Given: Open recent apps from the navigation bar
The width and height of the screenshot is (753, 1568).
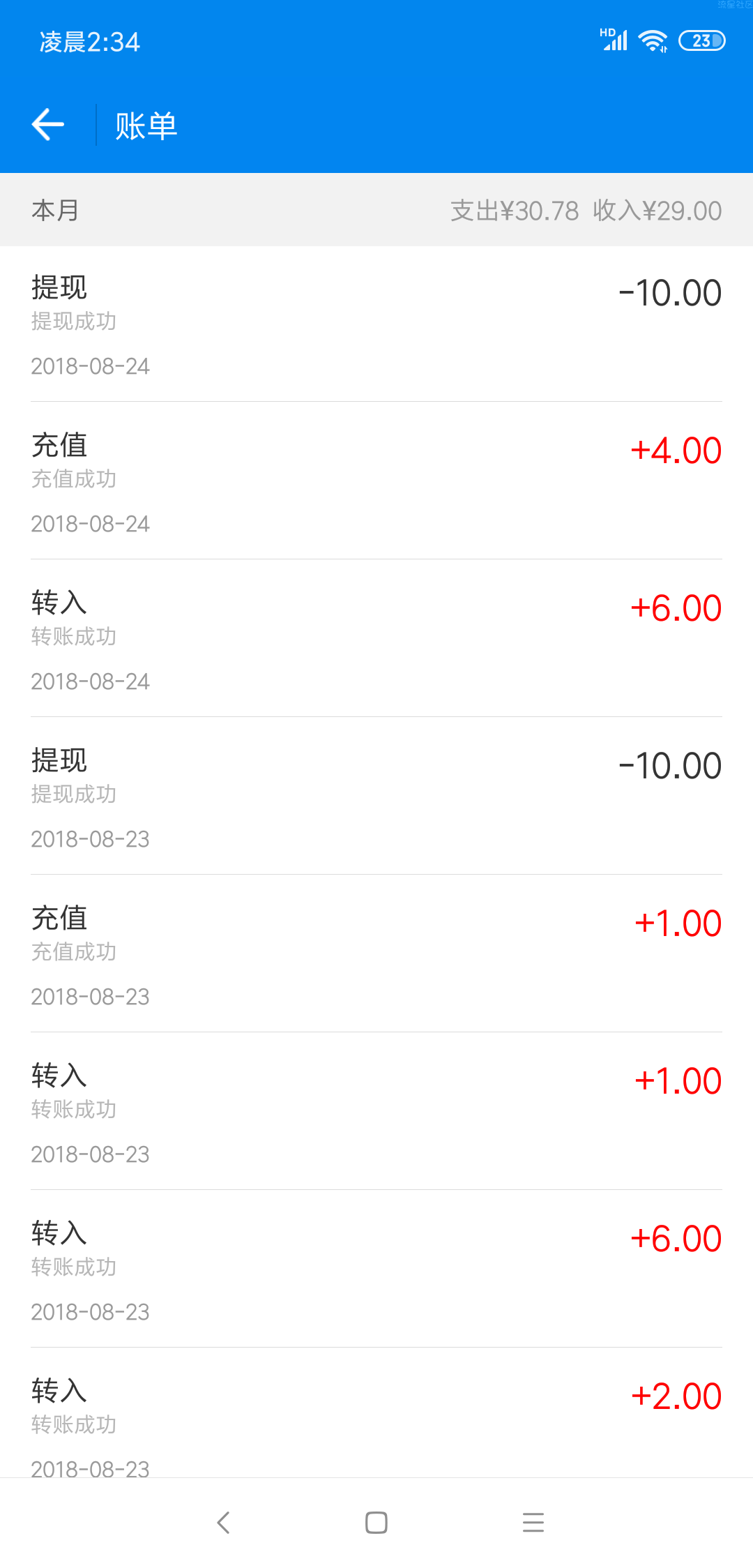Looking at the screenshot, I should (533, 1523).
